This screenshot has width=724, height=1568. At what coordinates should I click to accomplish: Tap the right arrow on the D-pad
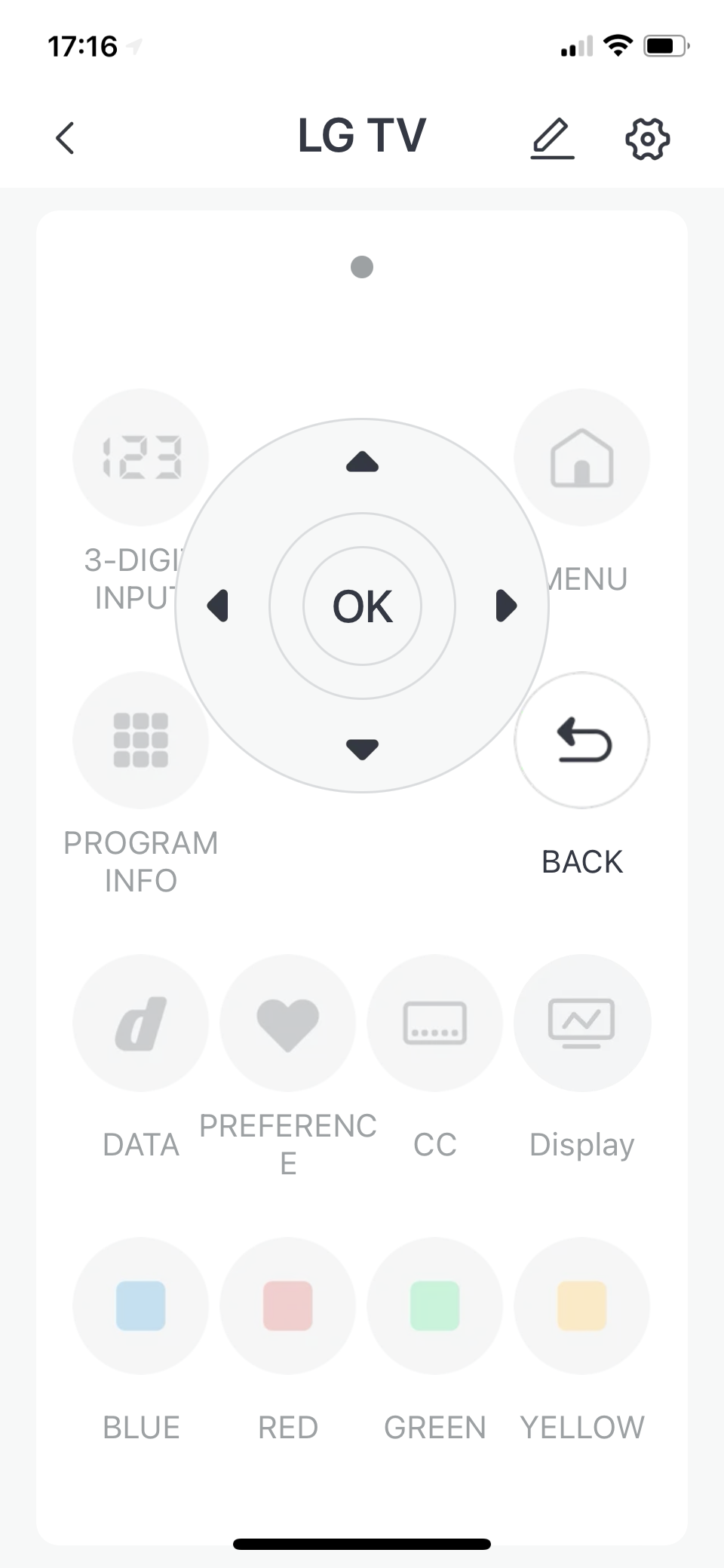[x=506, y=606]
